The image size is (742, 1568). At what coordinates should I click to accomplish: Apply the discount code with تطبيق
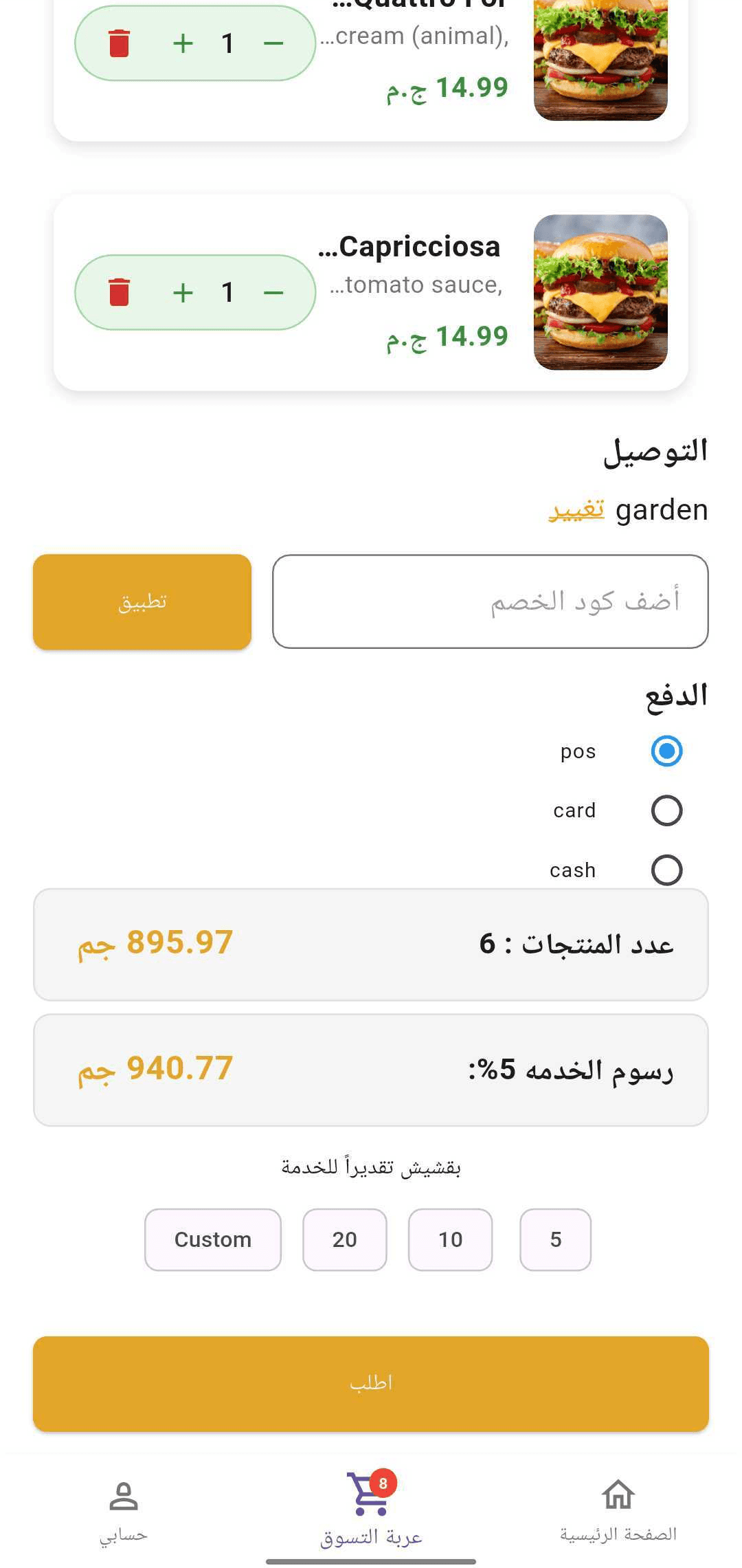pyautogui.click(x=142, y=602)
